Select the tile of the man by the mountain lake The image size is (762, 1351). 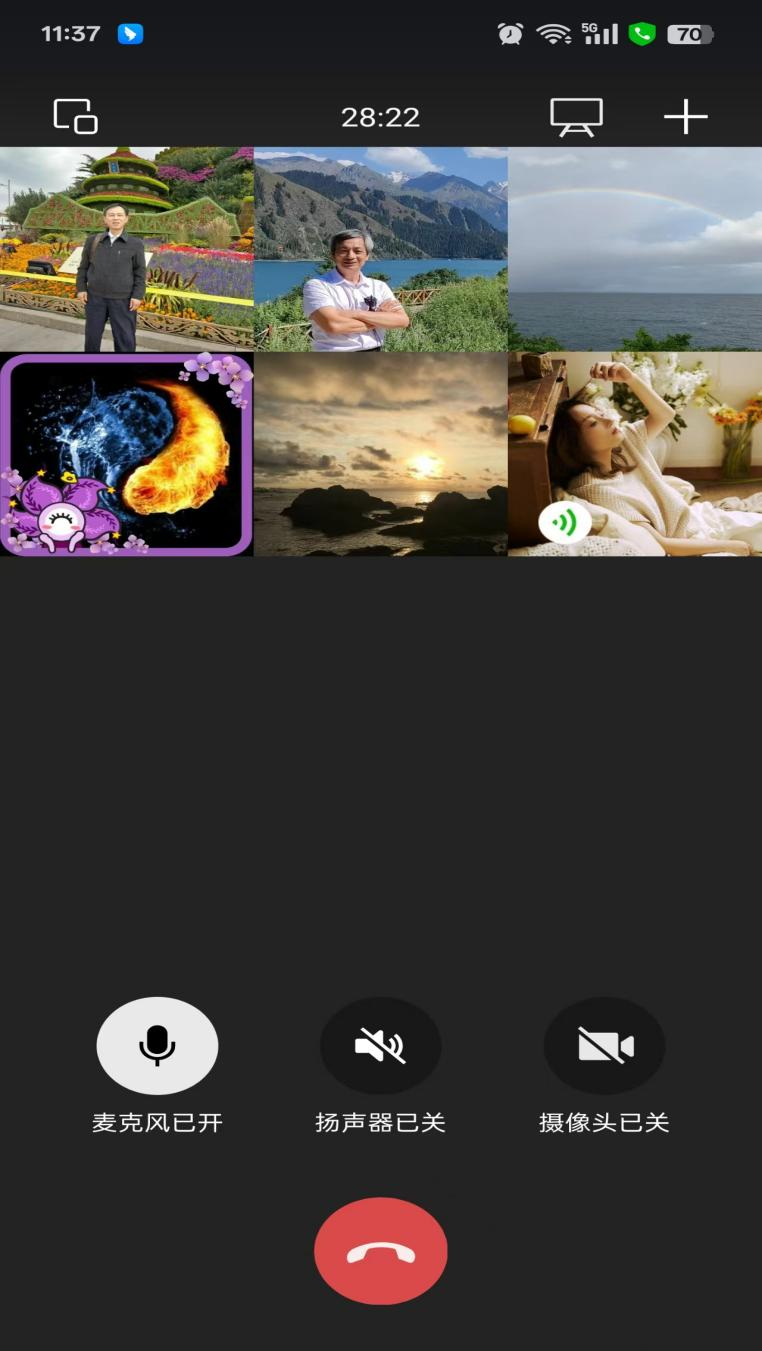[380, 249]
